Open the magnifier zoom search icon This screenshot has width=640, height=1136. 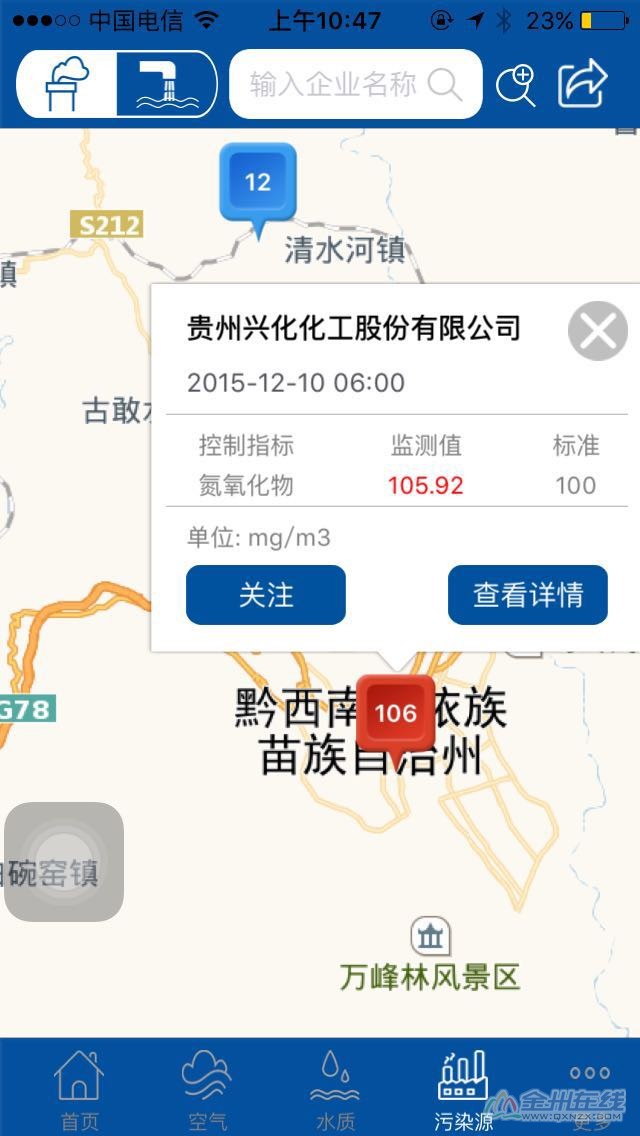pos(517,85)
